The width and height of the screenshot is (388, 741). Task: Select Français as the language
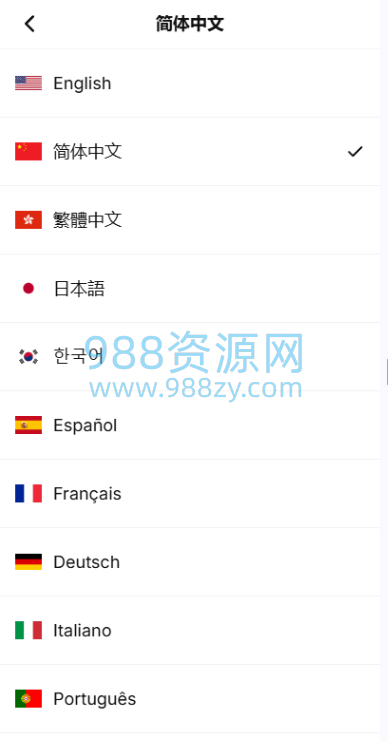click(x=190, y=494)
